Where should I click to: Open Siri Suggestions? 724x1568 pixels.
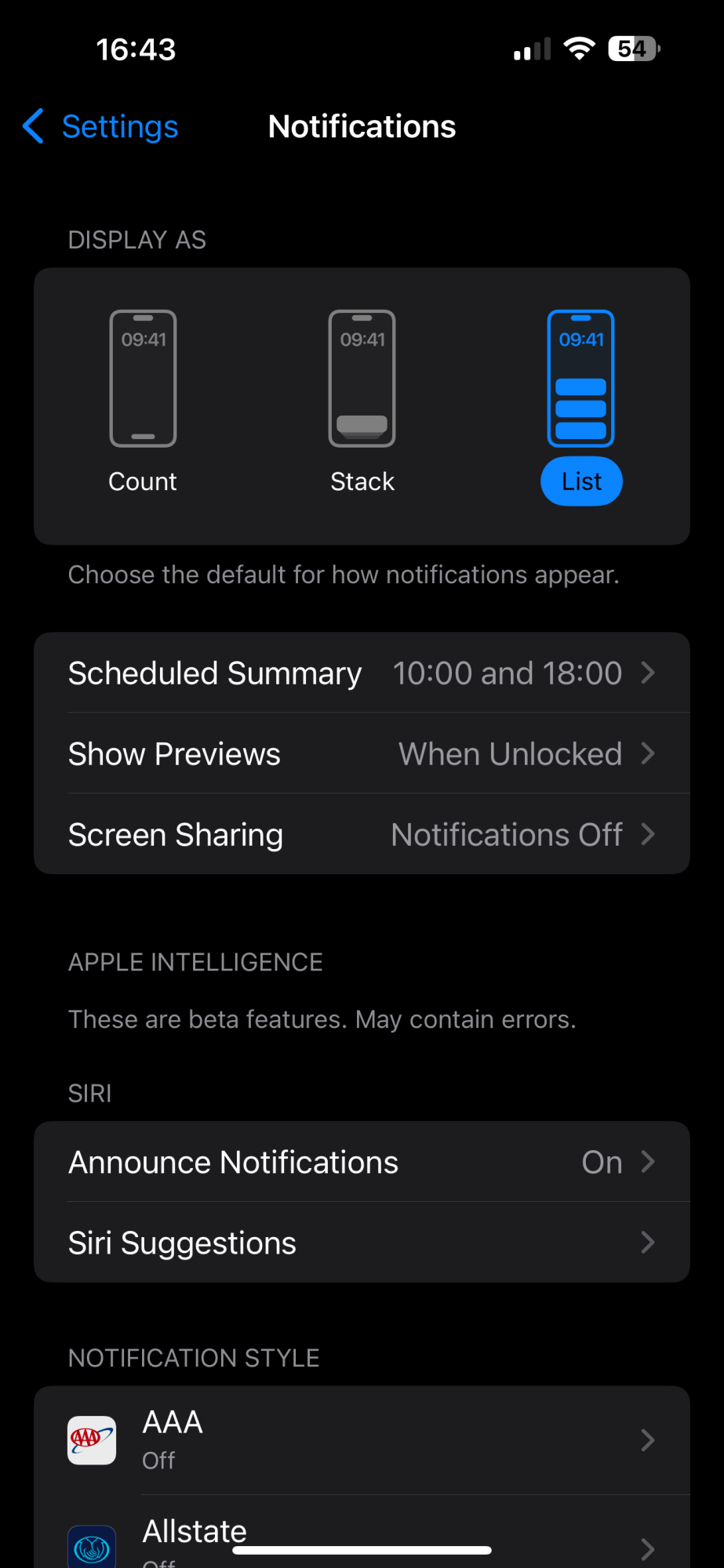pos(362,1243)
